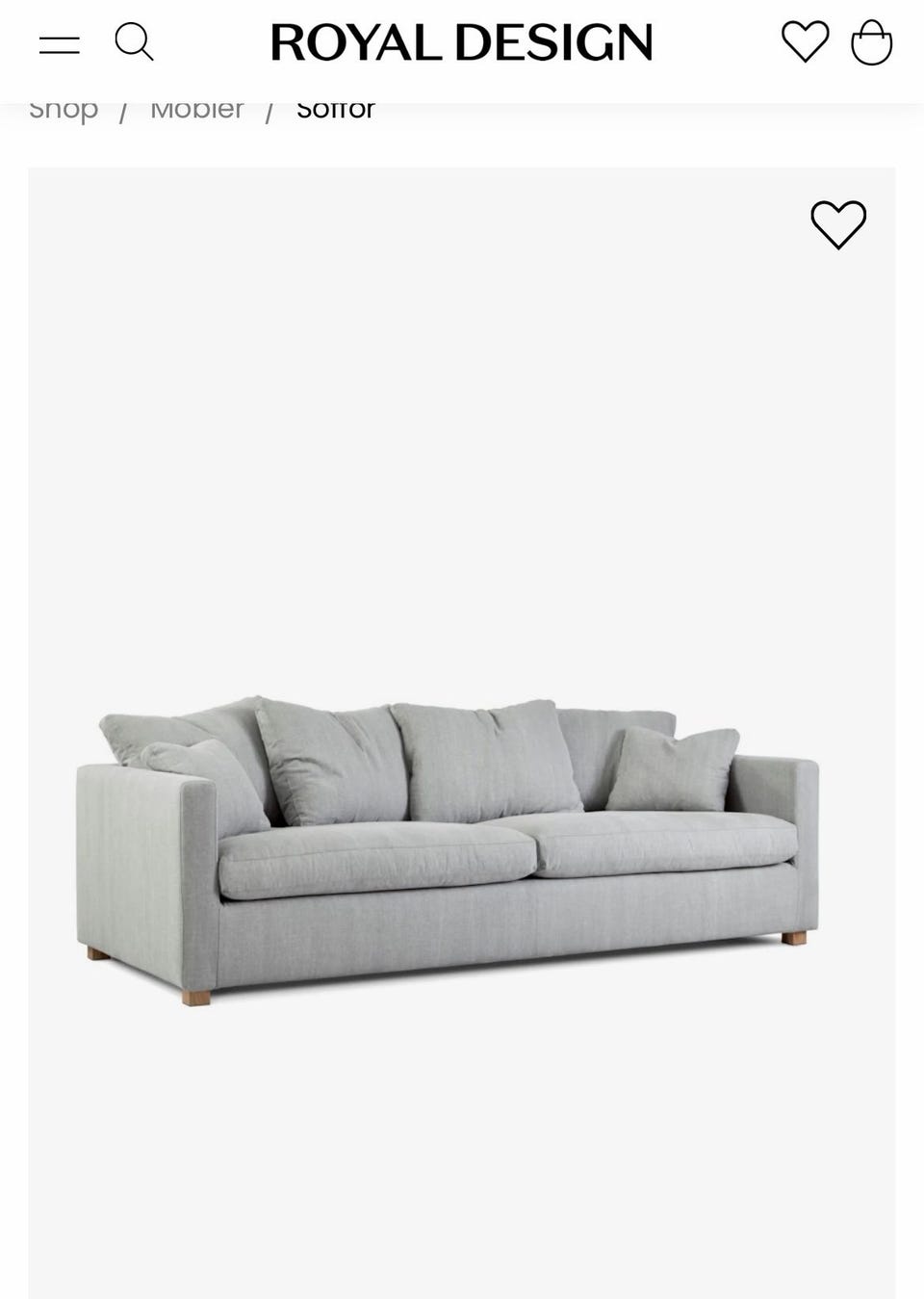Go to the Shop breadcrumb
The width and height of the screenshot is (924, 1299).
pos(64,110)
